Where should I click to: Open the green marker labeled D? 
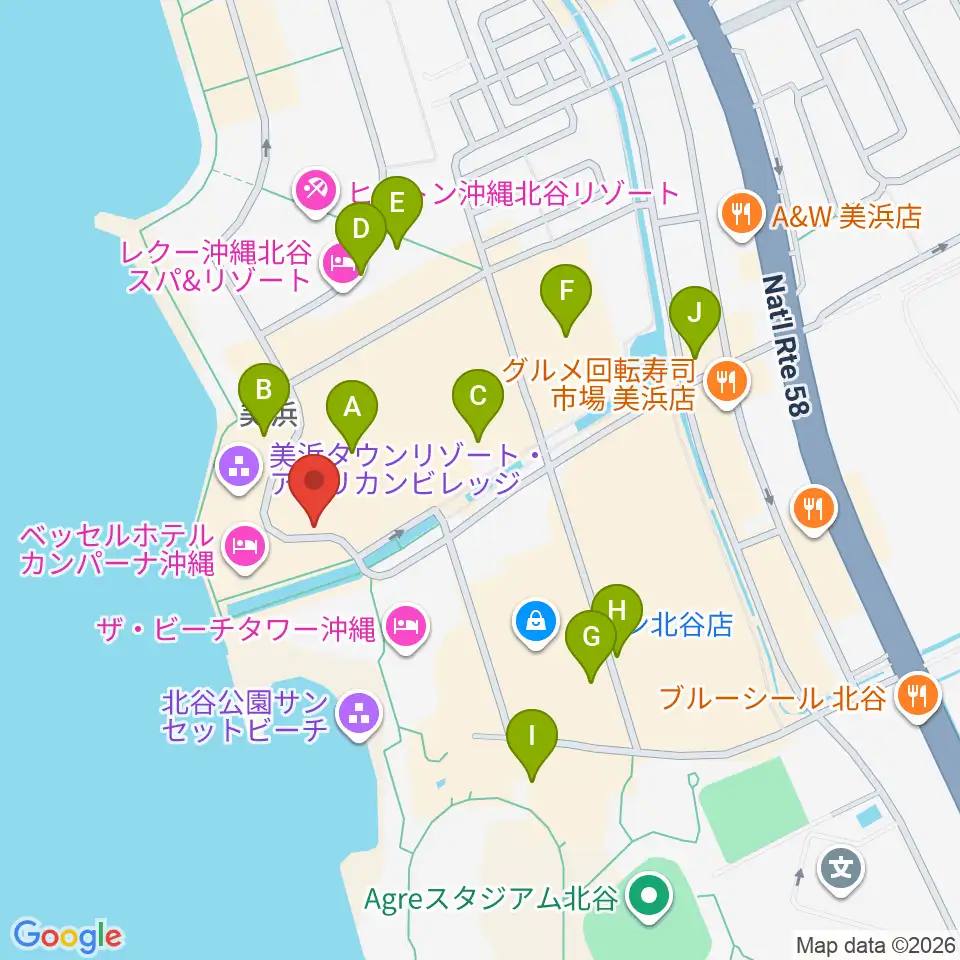[361, 238]
